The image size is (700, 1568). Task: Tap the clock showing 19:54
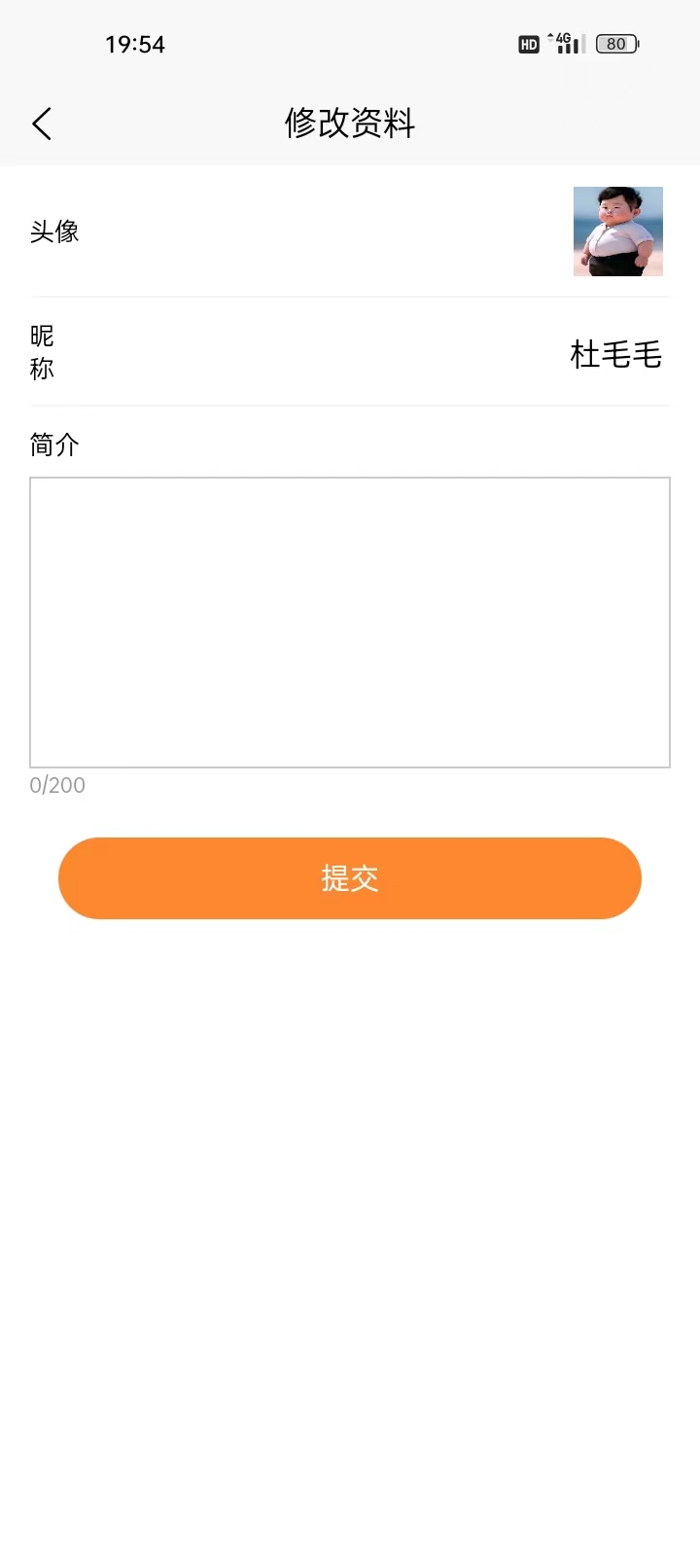tap(136, 44)
